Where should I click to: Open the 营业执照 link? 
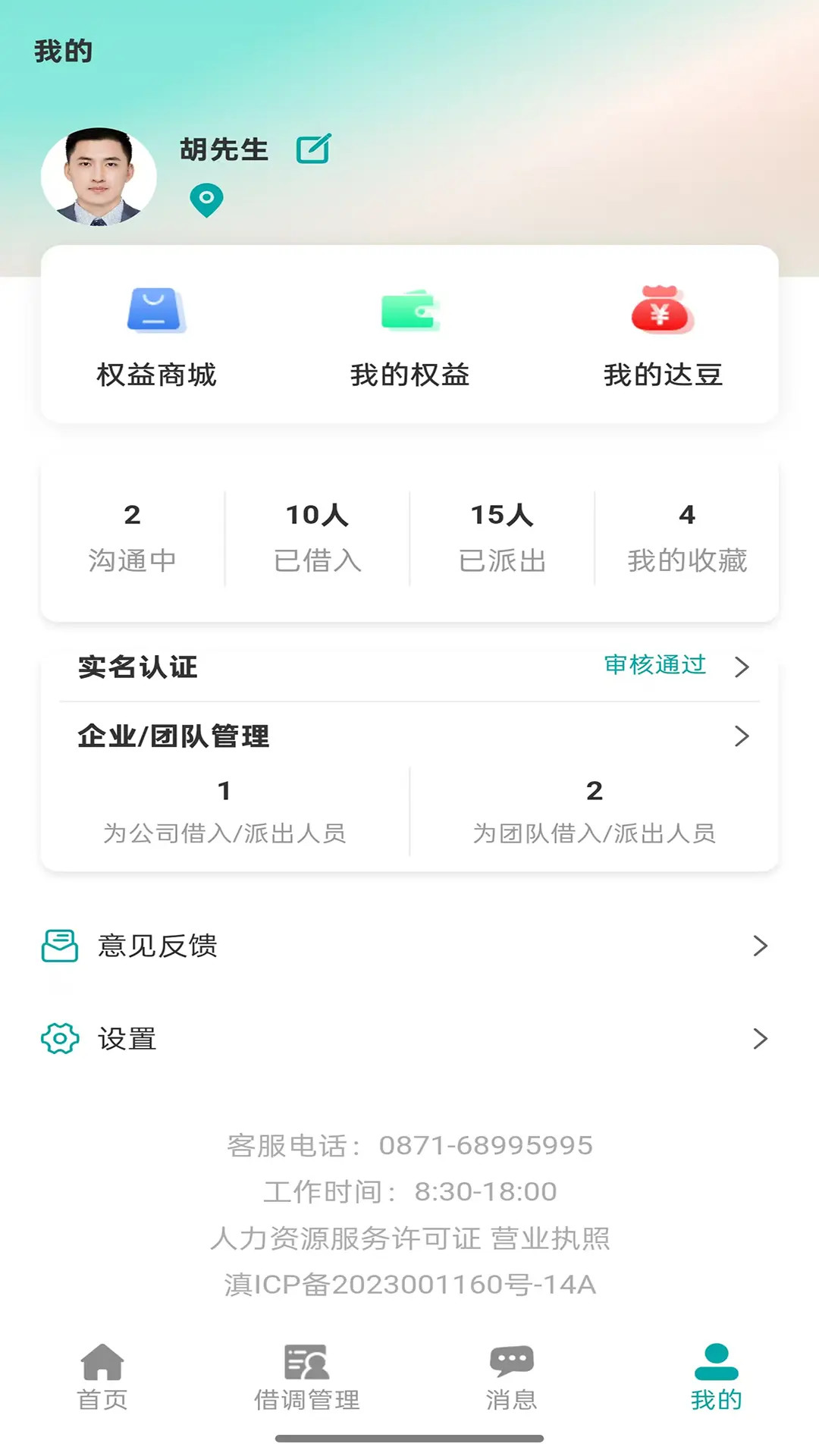[554, 1239]
